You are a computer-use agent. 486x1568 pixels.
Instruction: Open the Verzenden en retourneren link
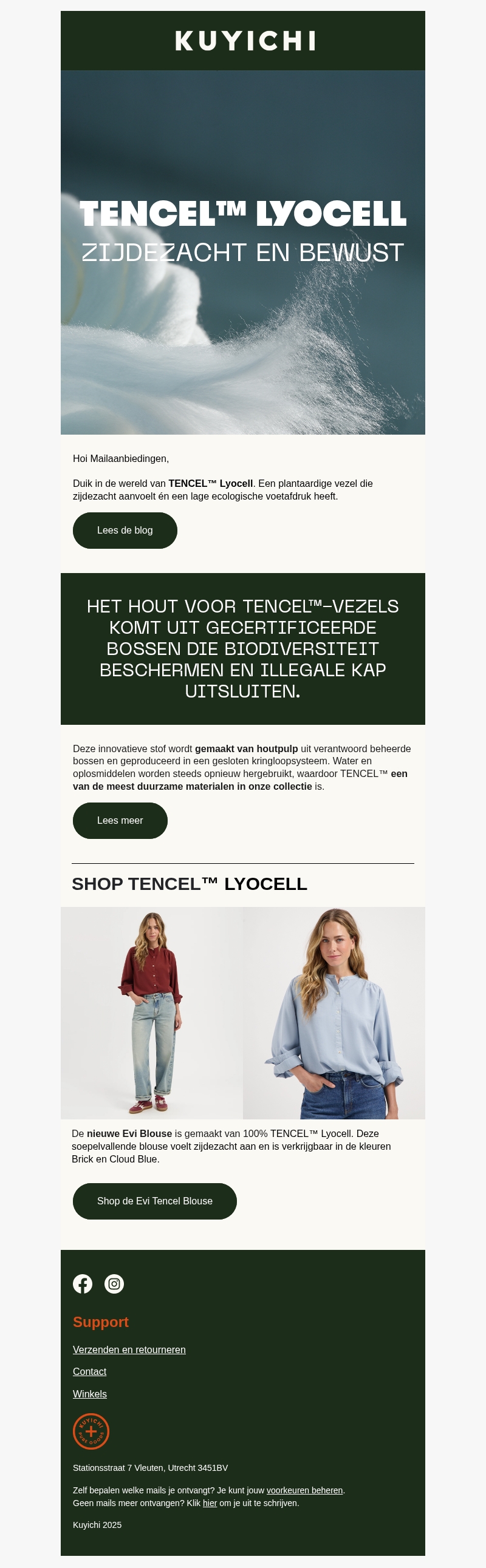coord(129,1349)
